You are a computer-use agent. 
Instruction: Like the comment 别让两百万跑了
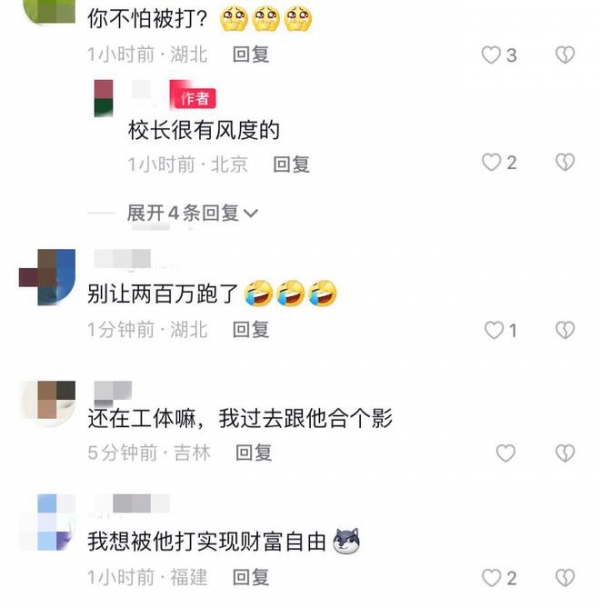(x=493, y=329)
